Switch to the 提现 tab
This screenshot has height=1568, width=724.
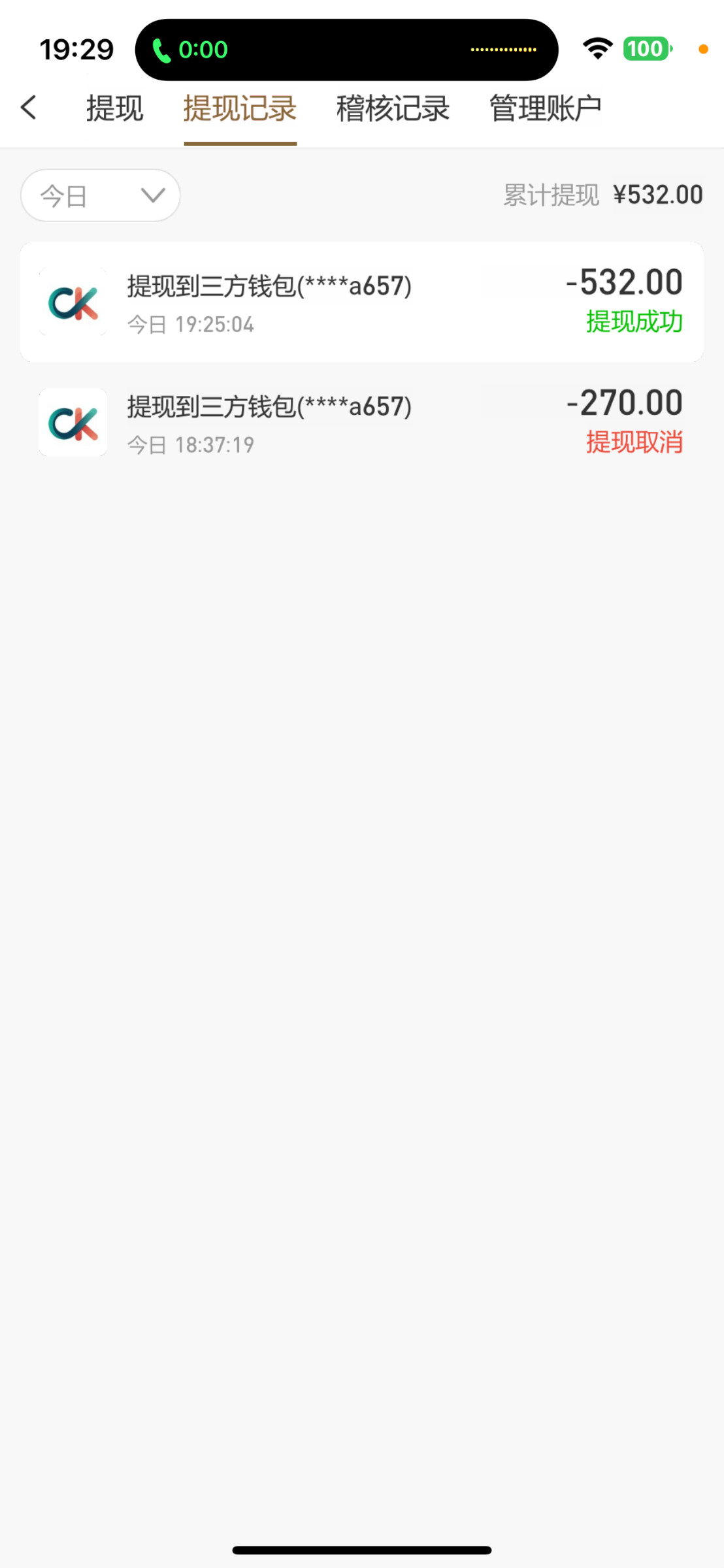[x=114, y=108]
